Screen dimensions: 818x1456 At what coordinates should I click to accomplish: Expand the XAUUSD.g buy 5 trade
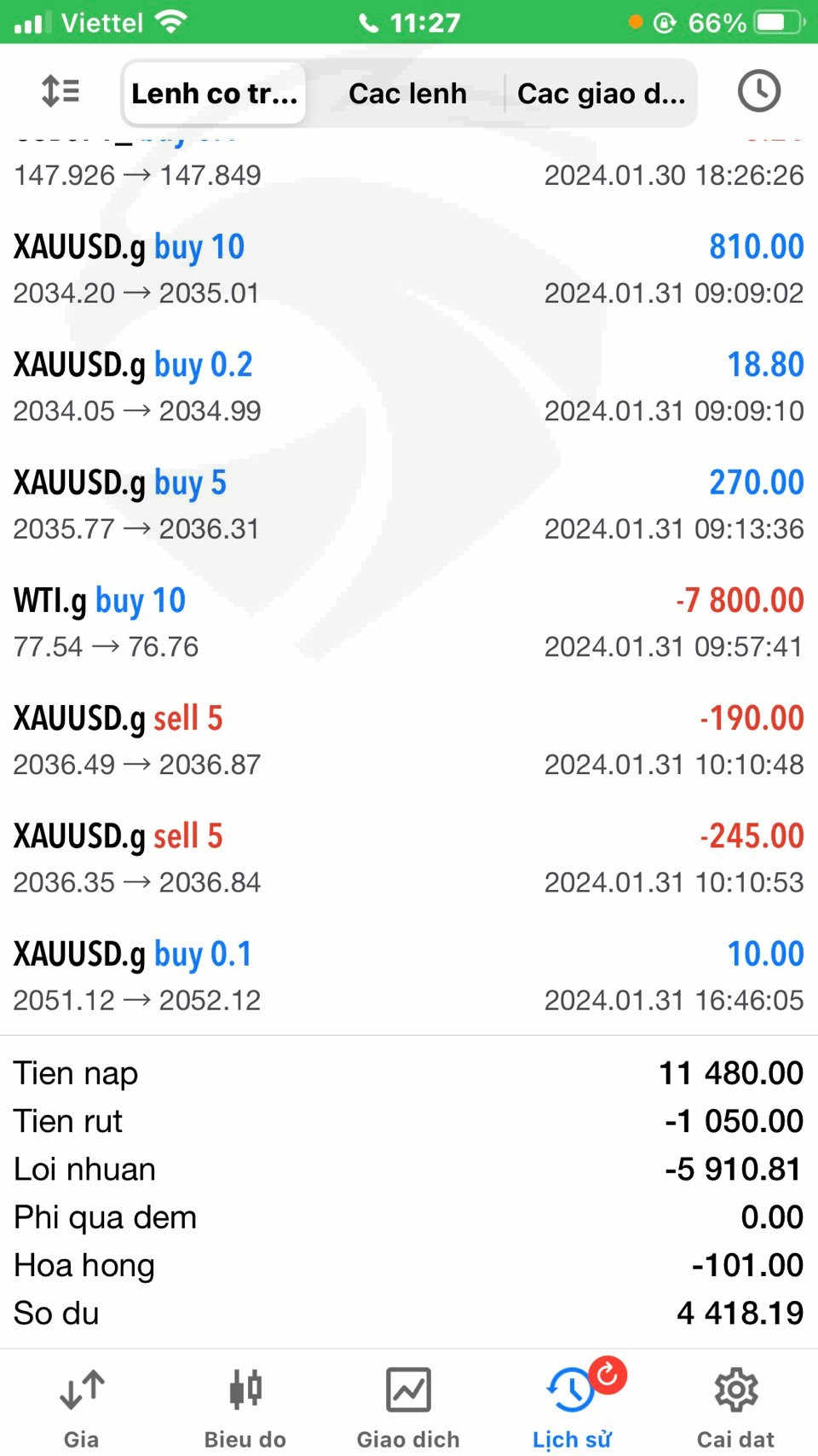coord(409,505)
